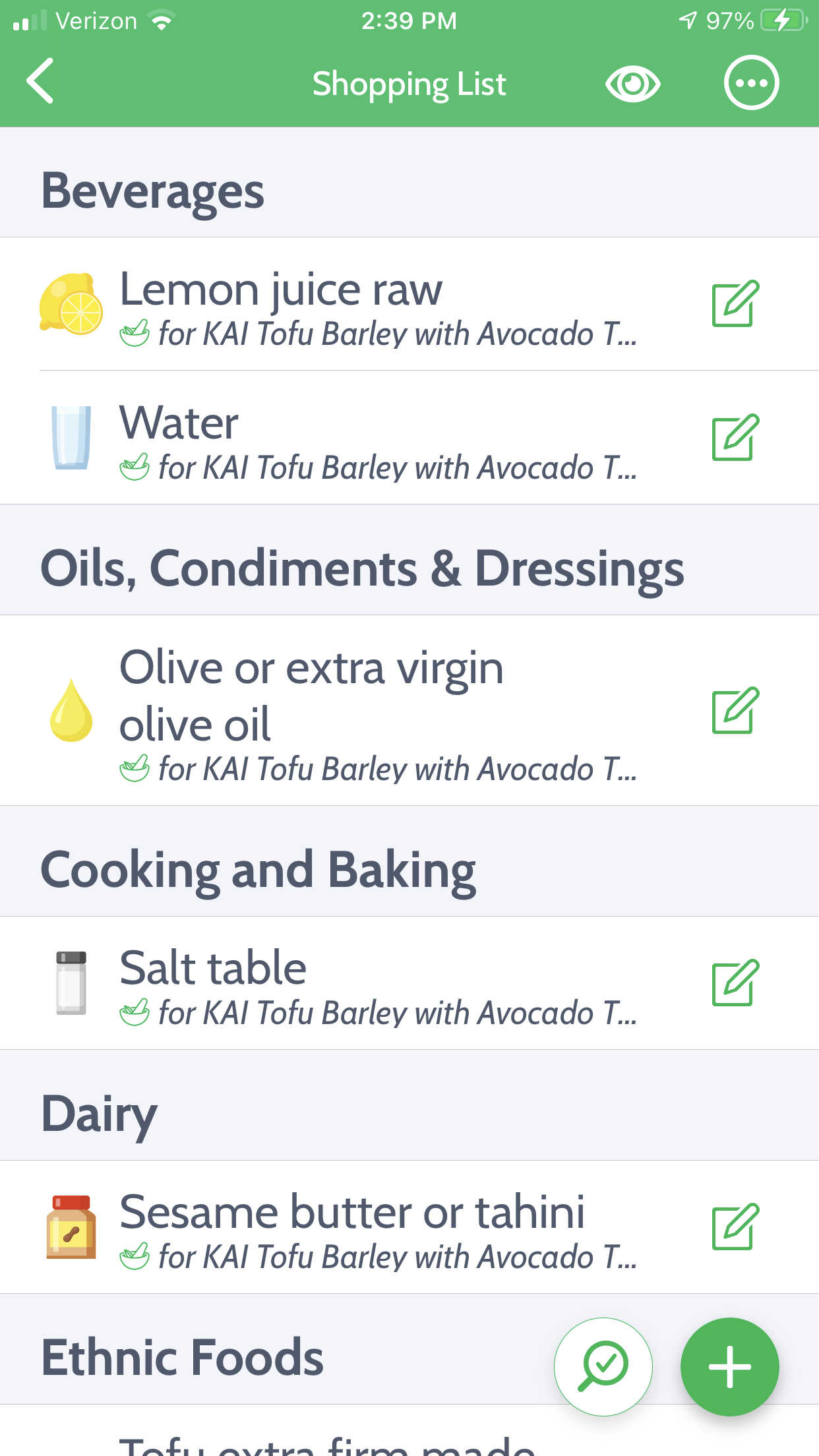Image resolution: width=819 pixels, height=1456 pixels.
Task: Open the search-with-checkmark floating button
Action: click(x=603, y=1367)
